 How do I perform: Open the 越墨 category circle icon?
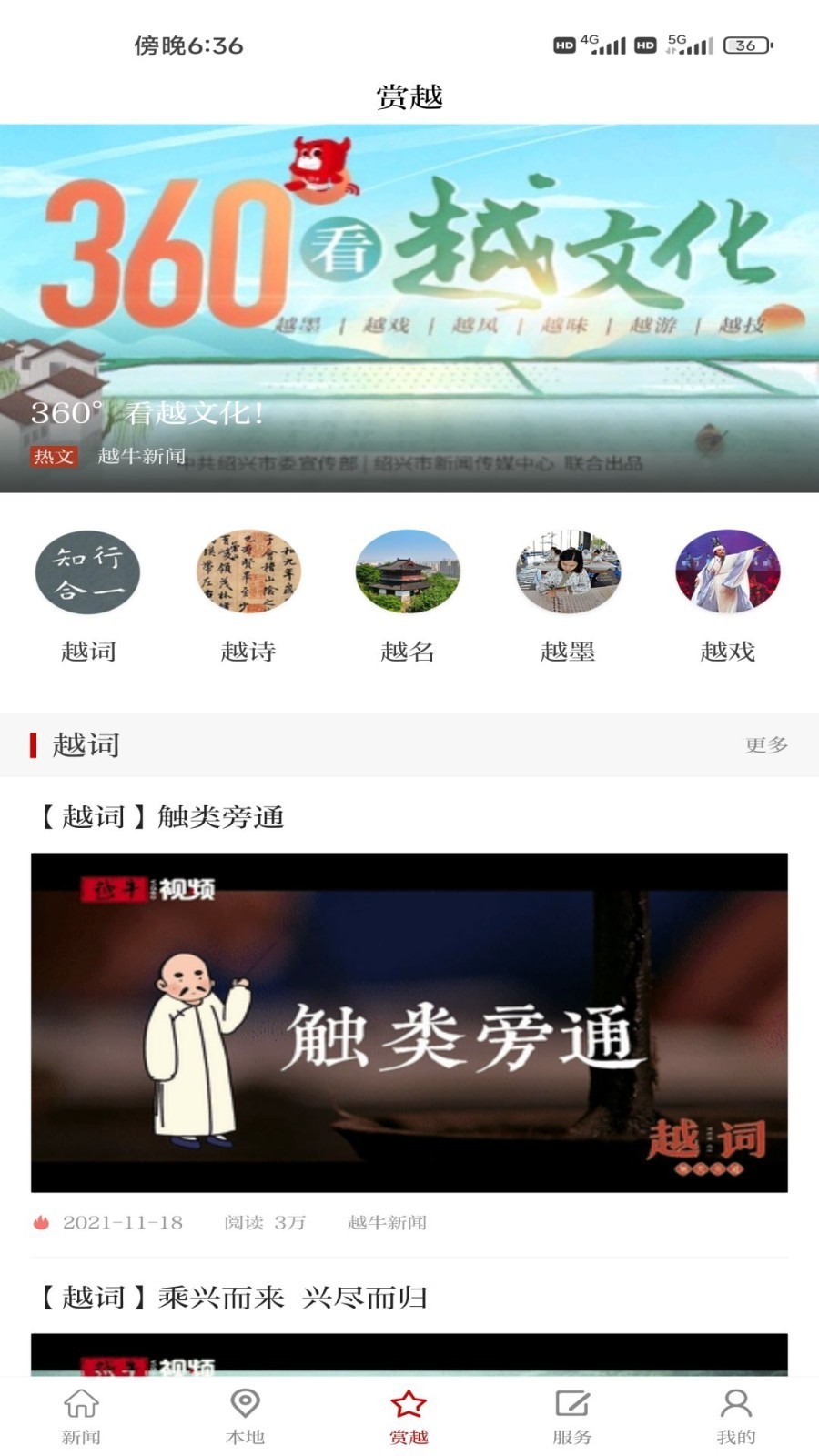tap(567, 571)
